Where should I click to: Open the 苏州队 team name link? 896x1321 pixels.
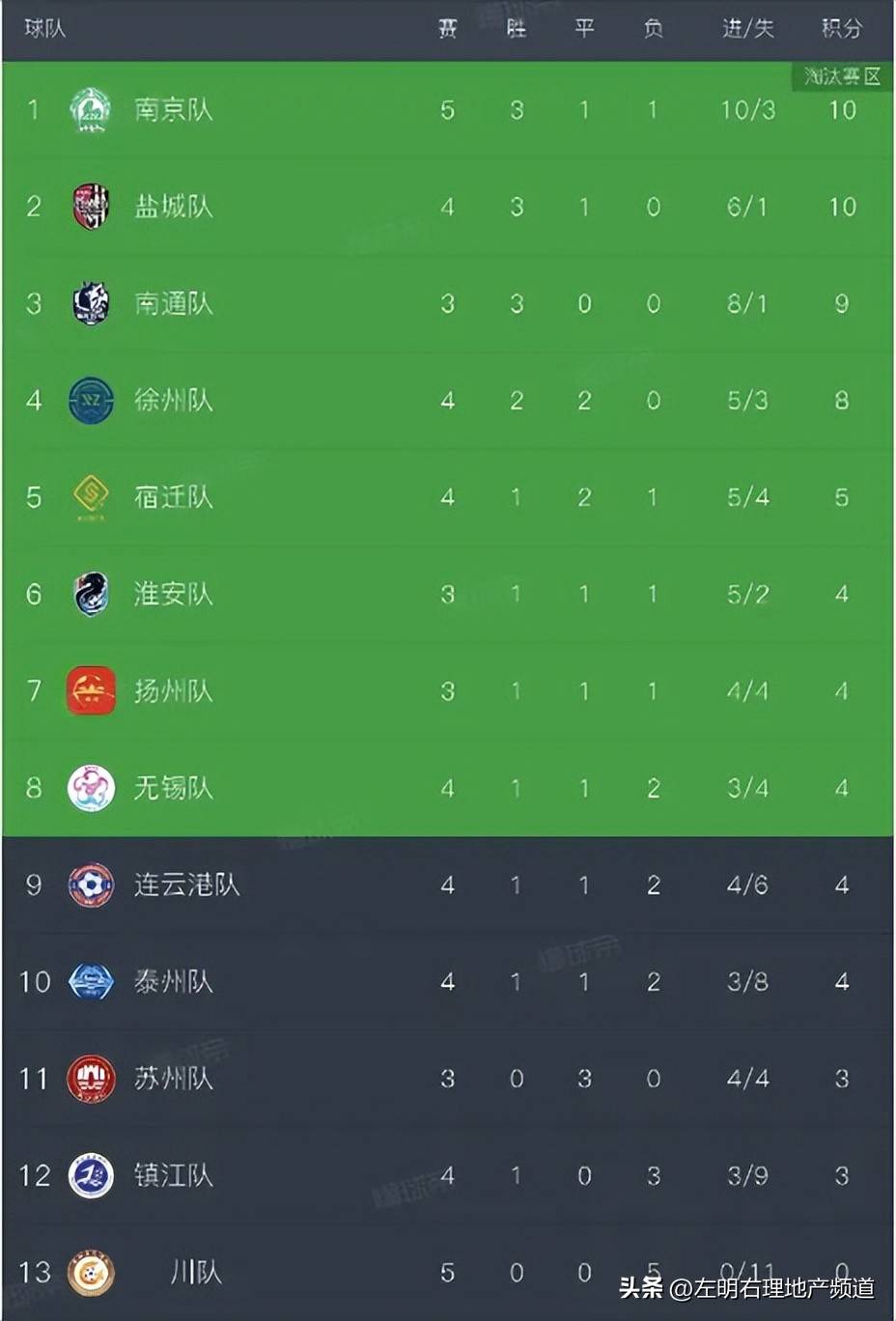(x=172, y=1080)
